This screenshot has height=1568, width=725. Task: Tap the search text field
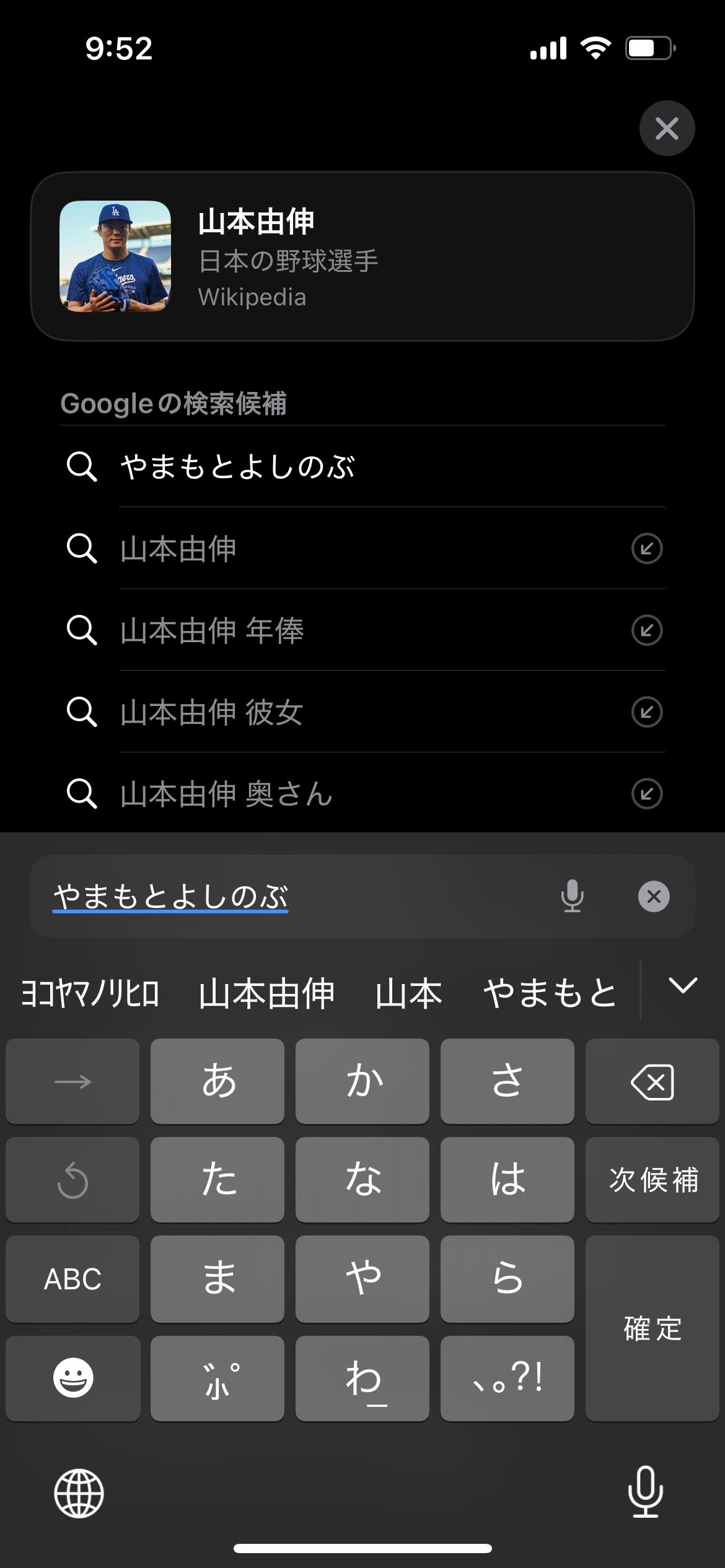297,896
